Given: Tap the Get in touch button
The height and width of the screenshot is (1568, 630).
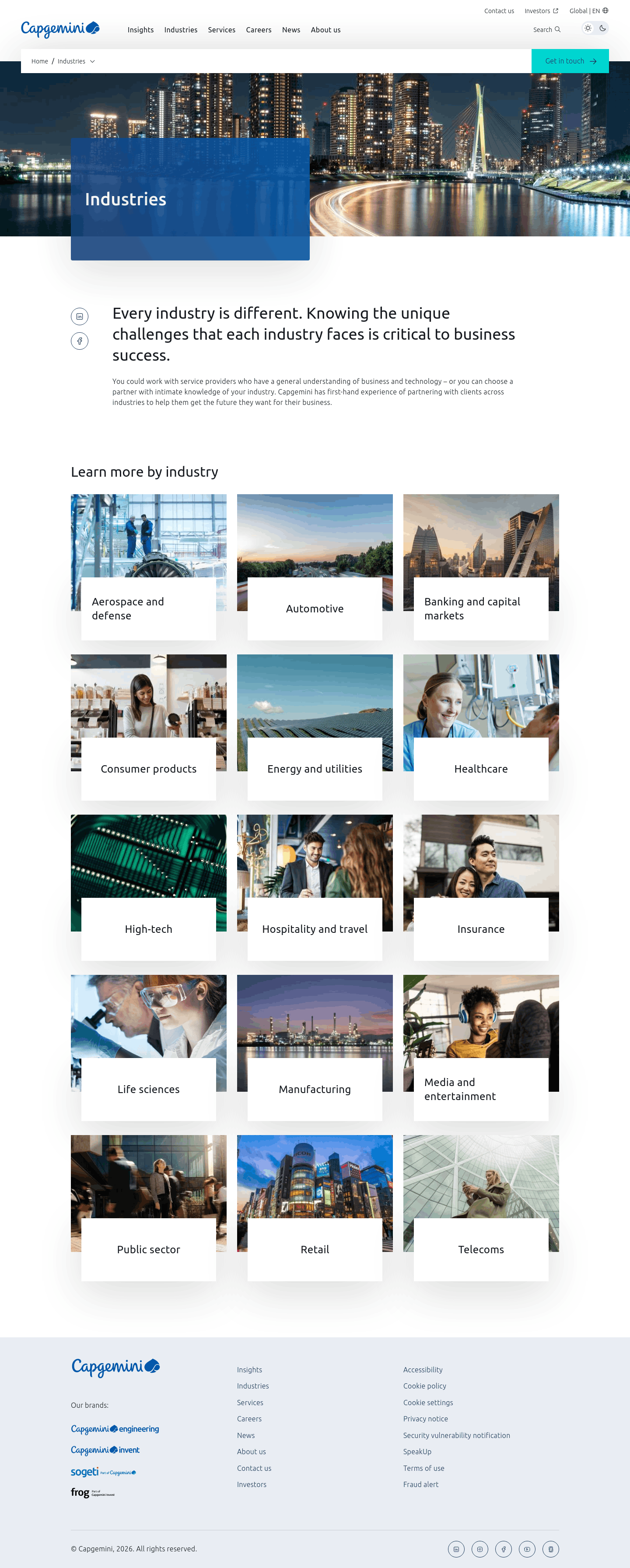Looking at the screenshot, I should pyautogui.click(x=570, y=61).
